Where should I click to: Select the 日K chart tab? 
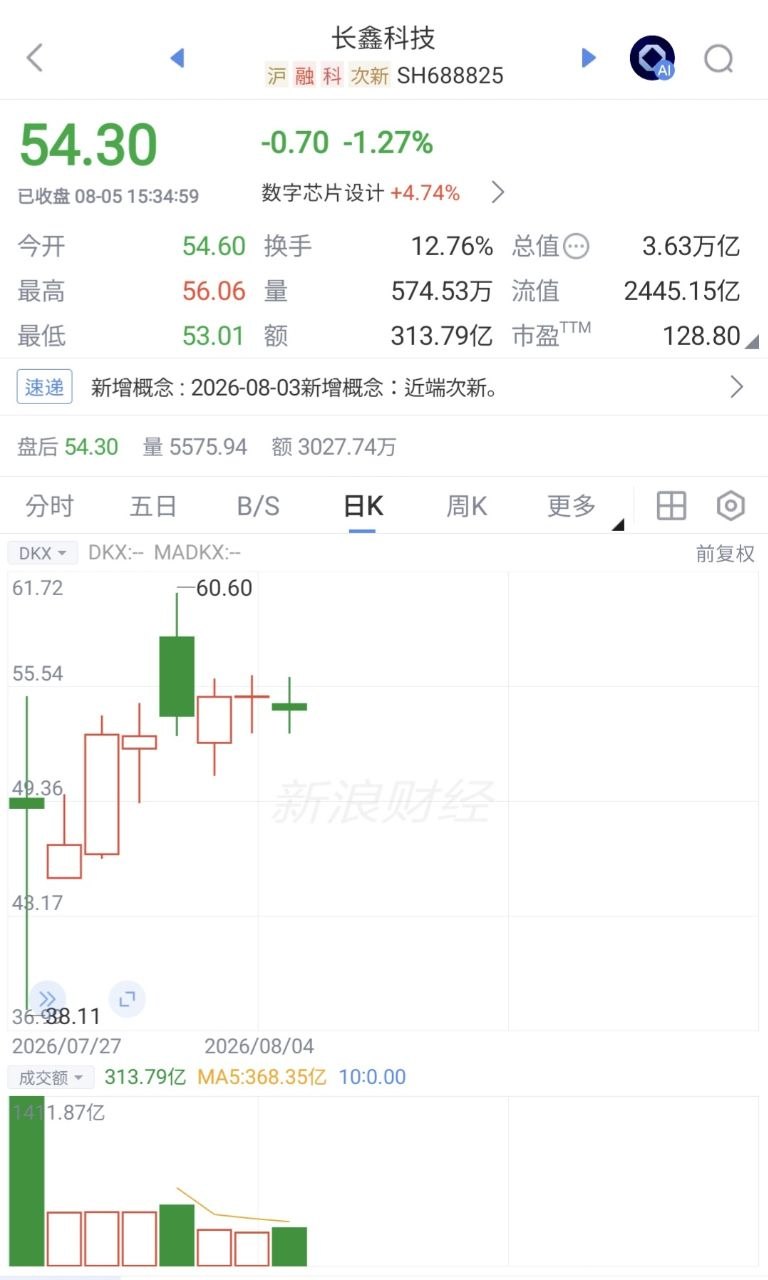pyautogui.click(x=363, y=506)
